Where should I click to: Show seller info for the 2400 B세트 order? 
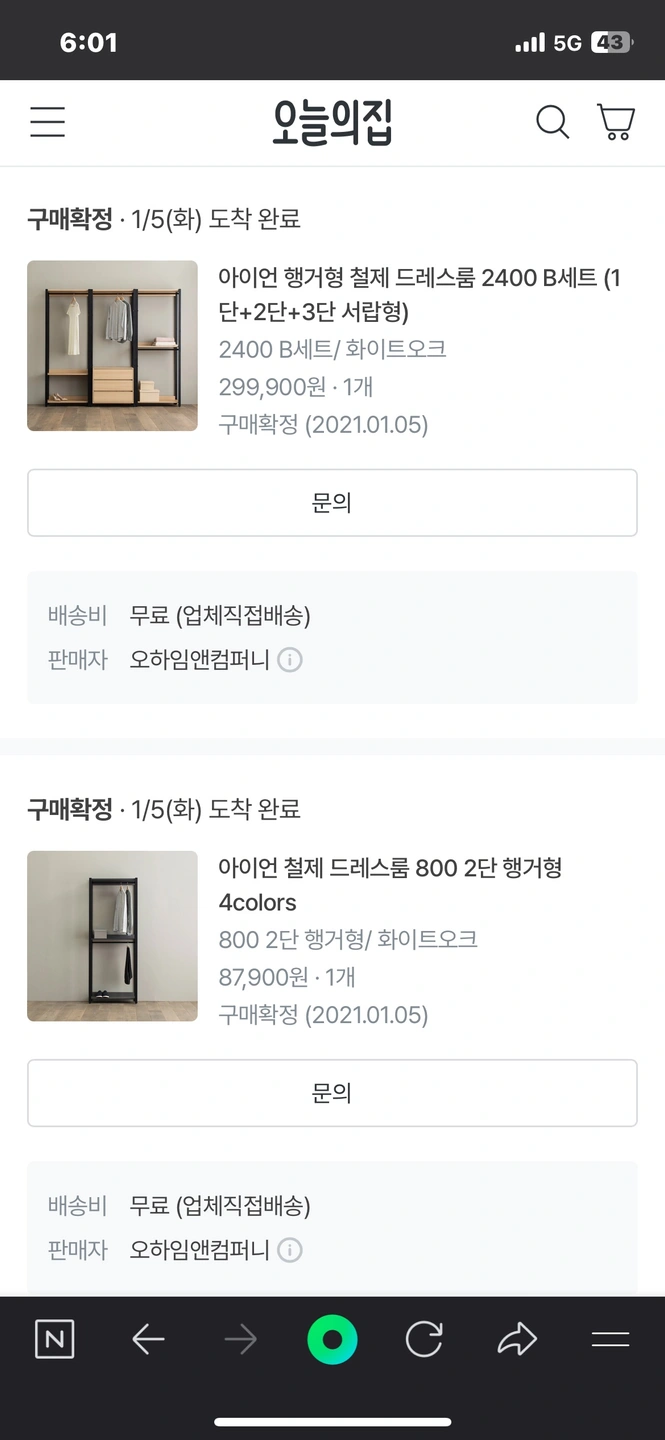pyautogui.click(x=290, y=660)
